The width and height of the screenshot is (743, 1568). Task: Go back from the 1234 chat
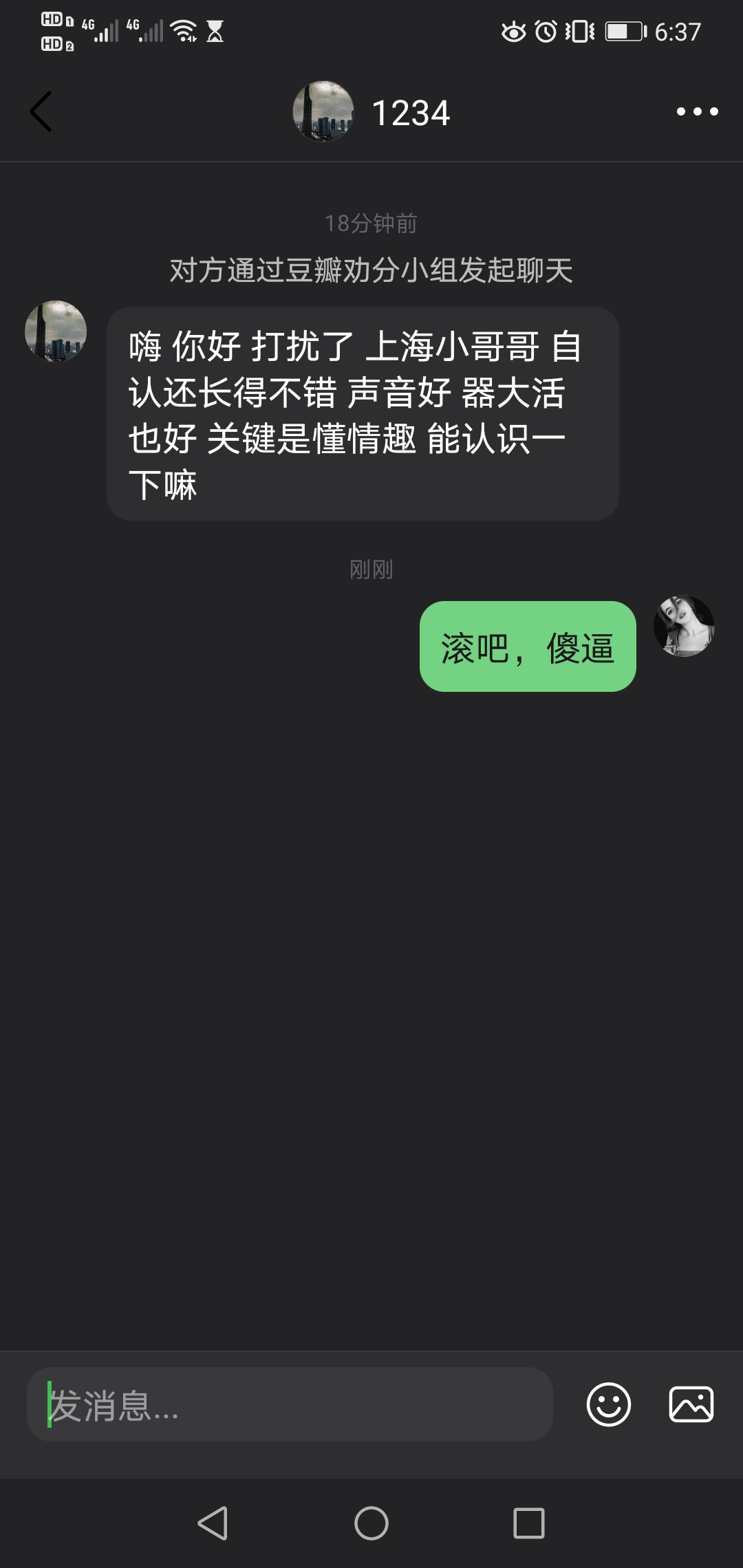(x=41, y=111)
